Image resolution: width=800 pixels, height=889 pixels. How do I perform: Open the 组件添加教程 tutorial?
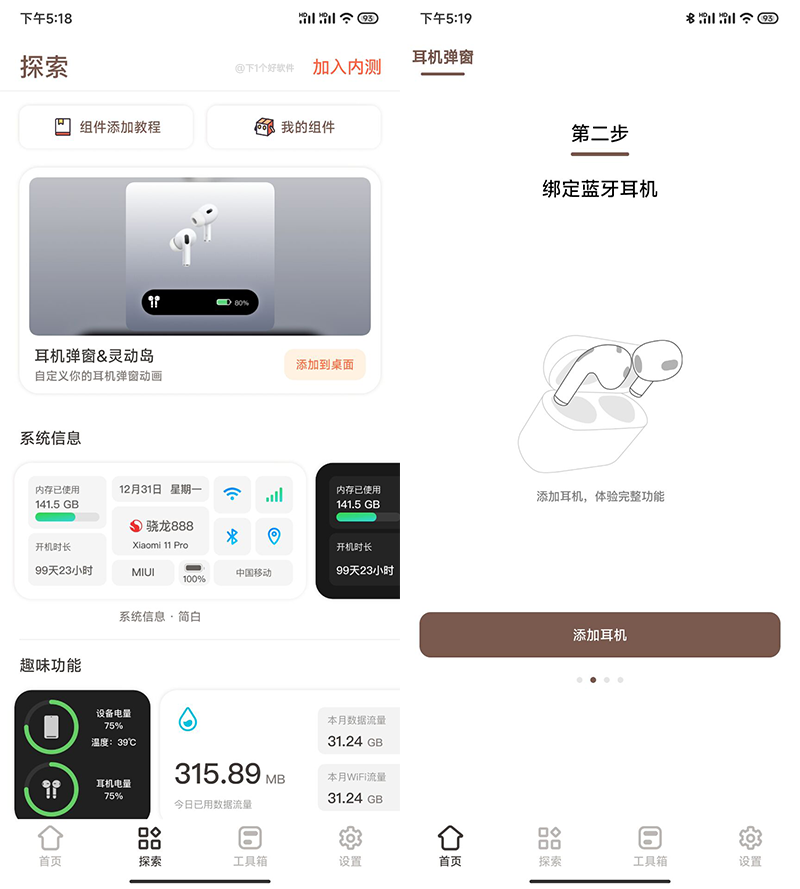(x=107, y=127)
